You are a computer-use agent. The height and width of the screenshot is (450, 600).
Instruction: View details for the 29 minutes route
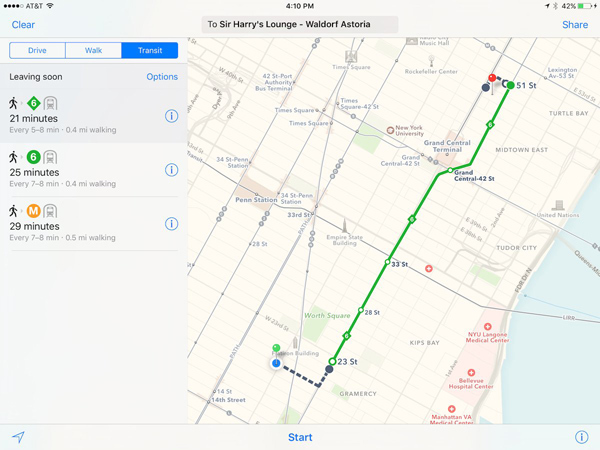(171, 224)
